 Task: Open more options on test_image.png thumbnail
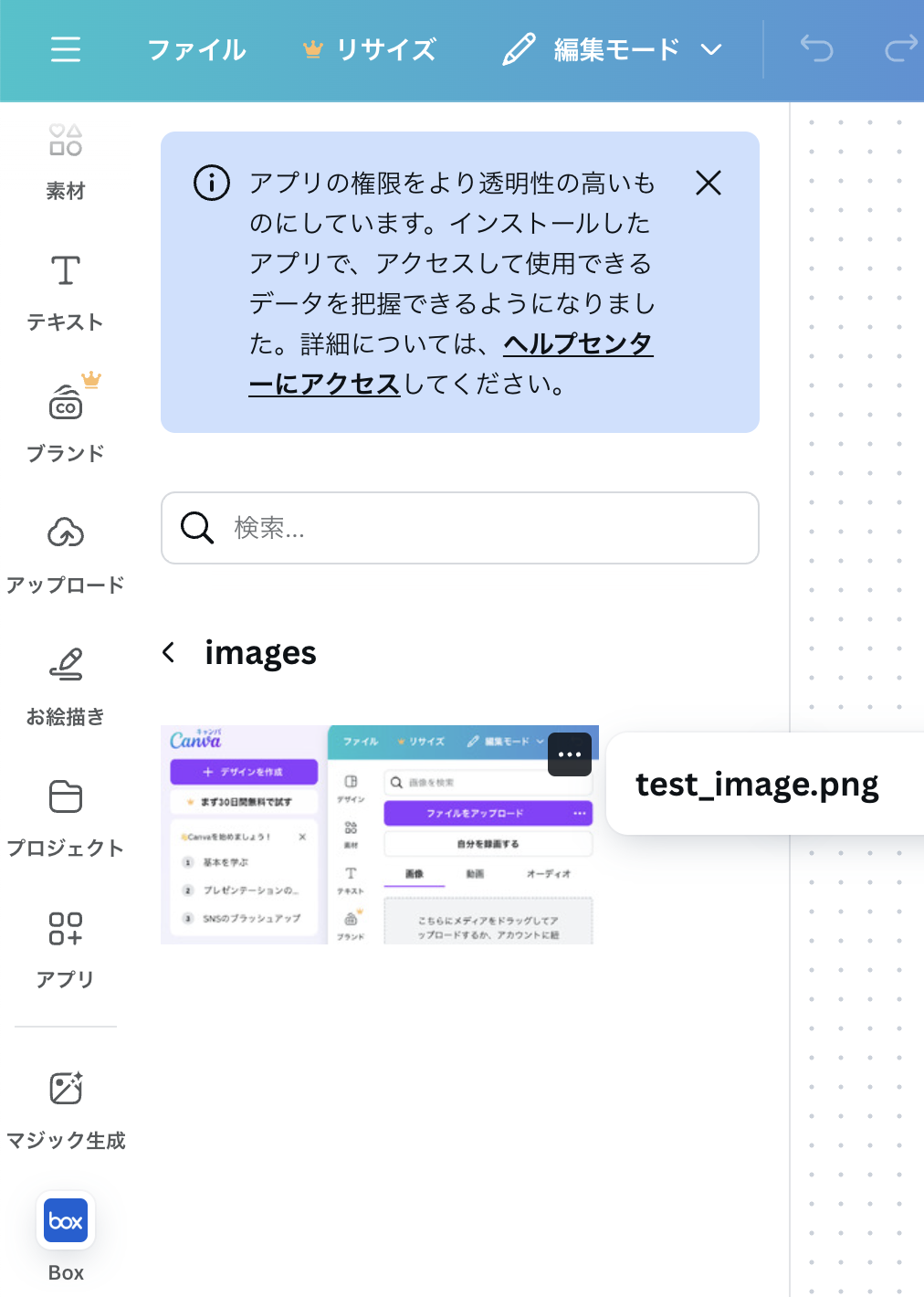pyautogui.click(x=570, y=754)
